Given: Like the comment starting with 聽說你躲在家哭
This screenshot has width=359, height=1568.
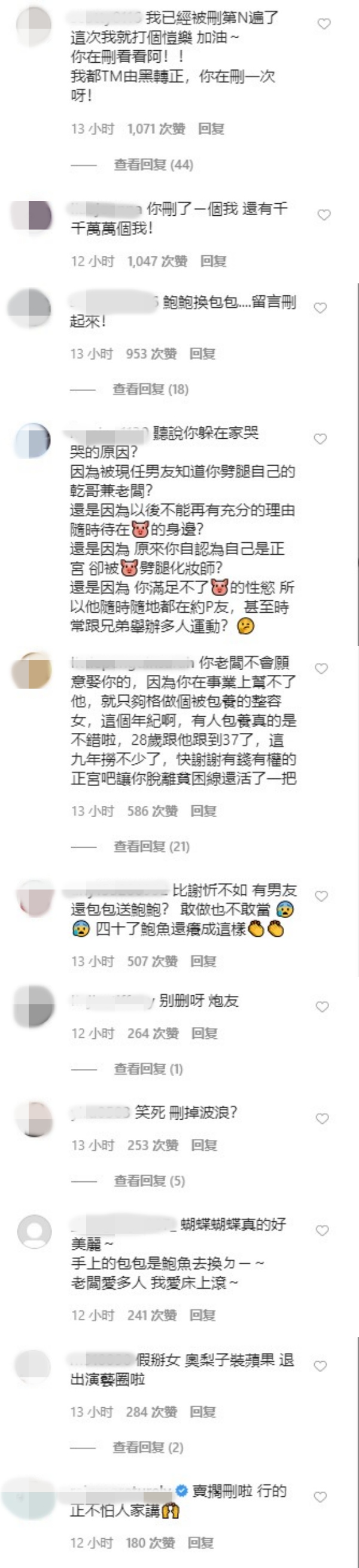Looking at the screenshot, I should (x=320, y=439).
